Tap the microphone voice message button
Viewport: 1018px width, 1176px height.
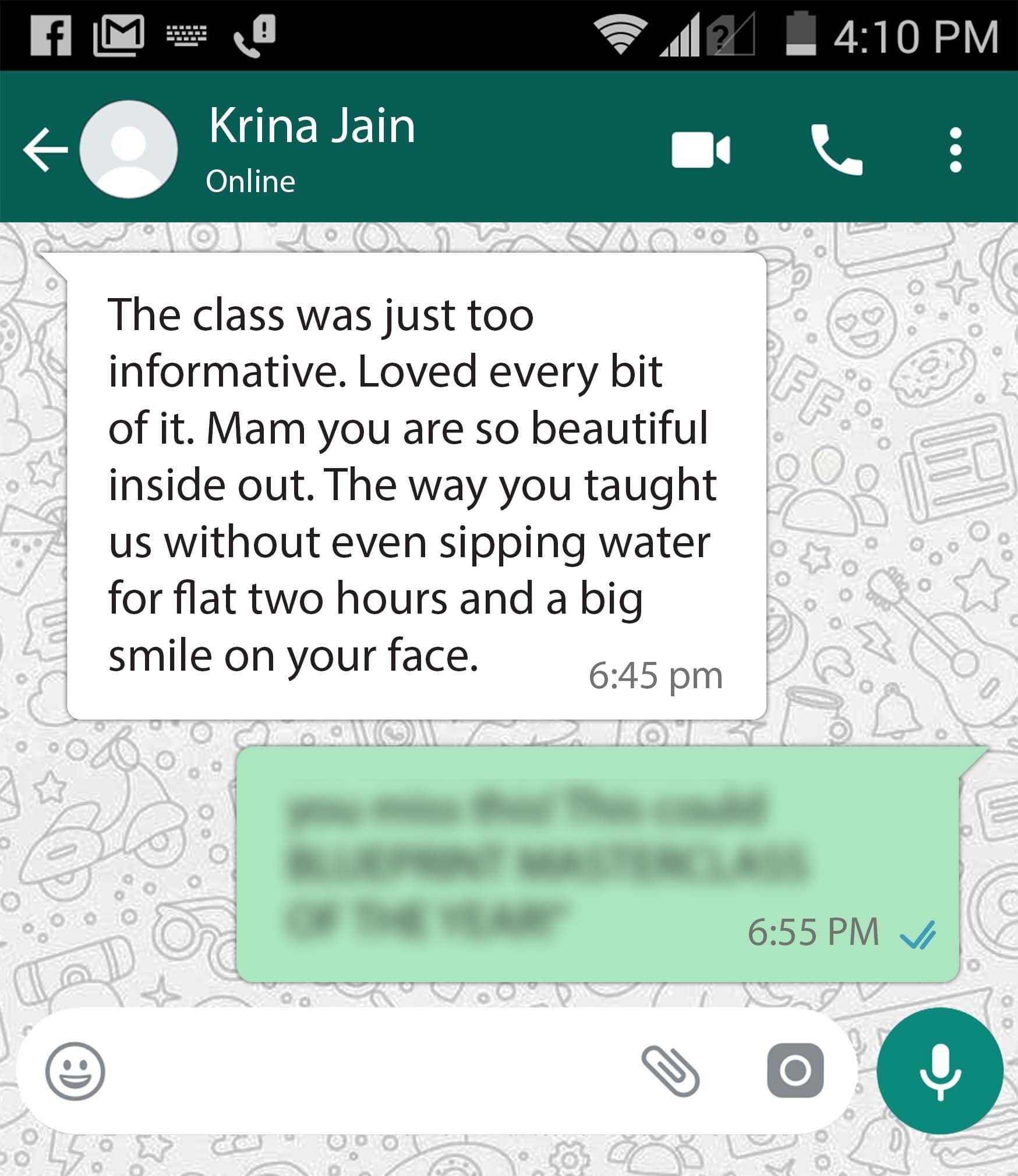coord(939,1071)
